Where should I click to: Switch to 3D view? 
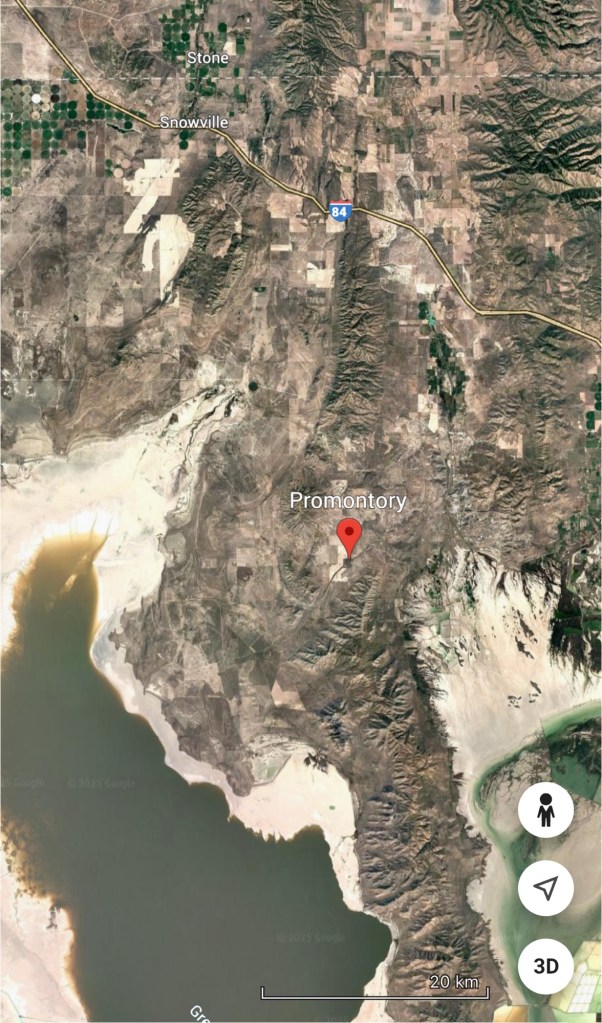click(x=545, y=966)
